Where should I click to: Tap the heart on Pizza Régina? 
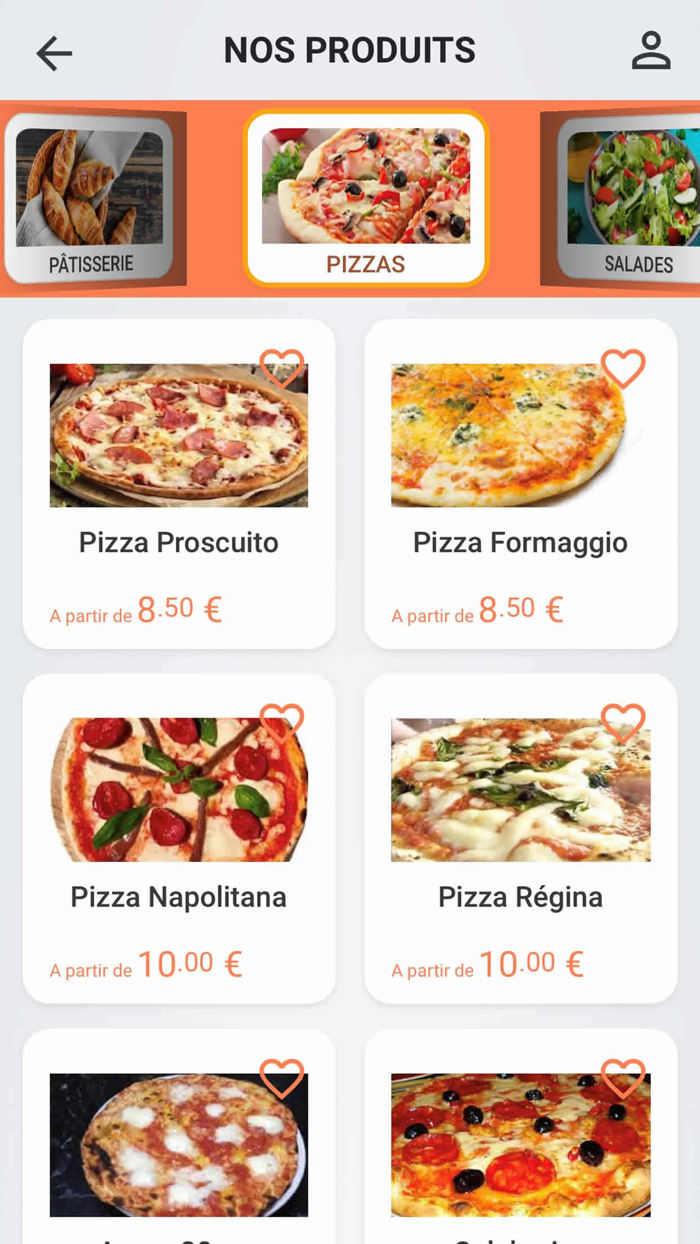coord(623,723)
